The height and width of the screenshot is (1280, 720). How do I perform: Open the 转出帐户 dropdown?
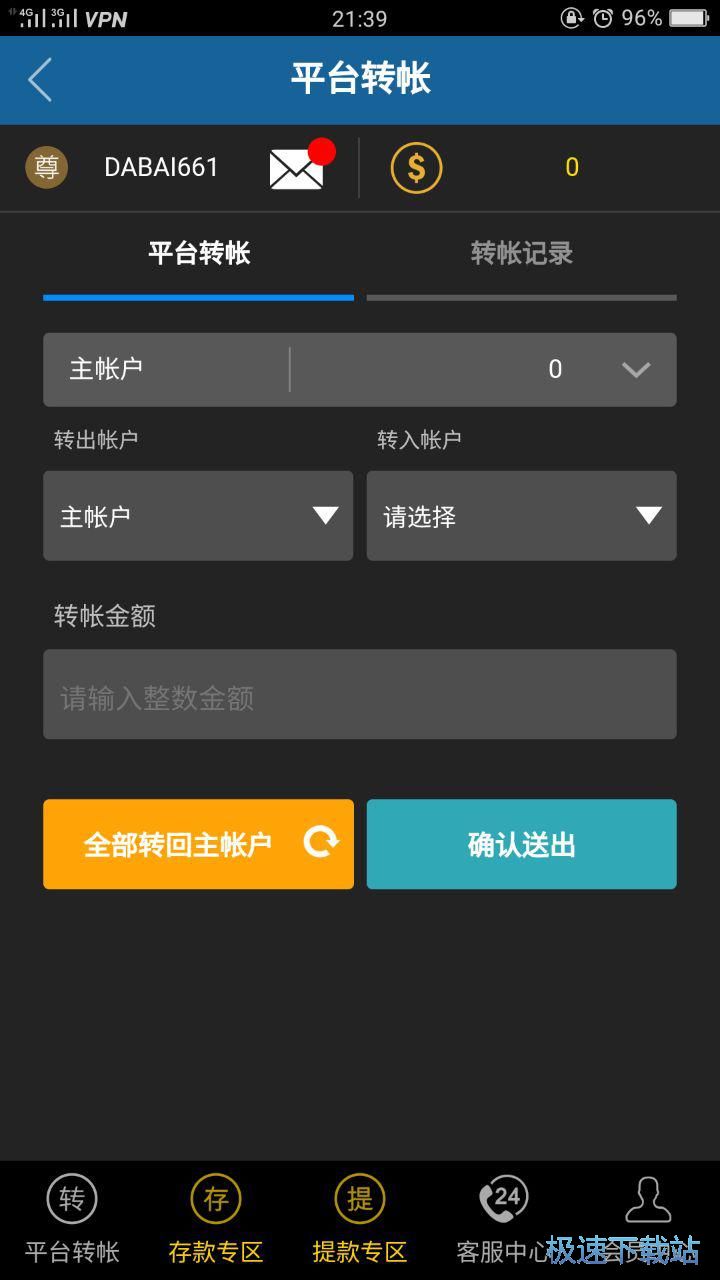(198, 516)
